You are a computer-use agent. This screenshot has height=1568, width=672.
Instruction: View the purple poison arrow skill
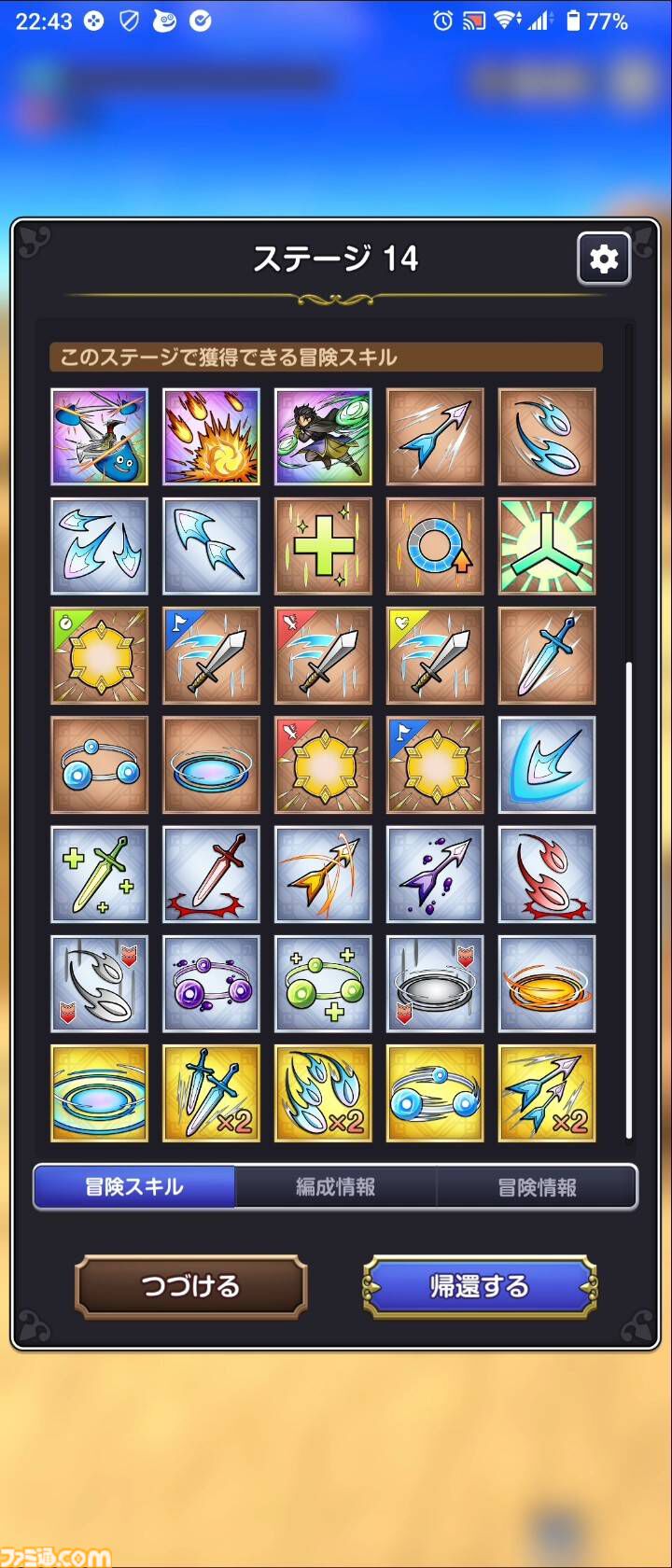pyautogui.click(x=435, y=874)
